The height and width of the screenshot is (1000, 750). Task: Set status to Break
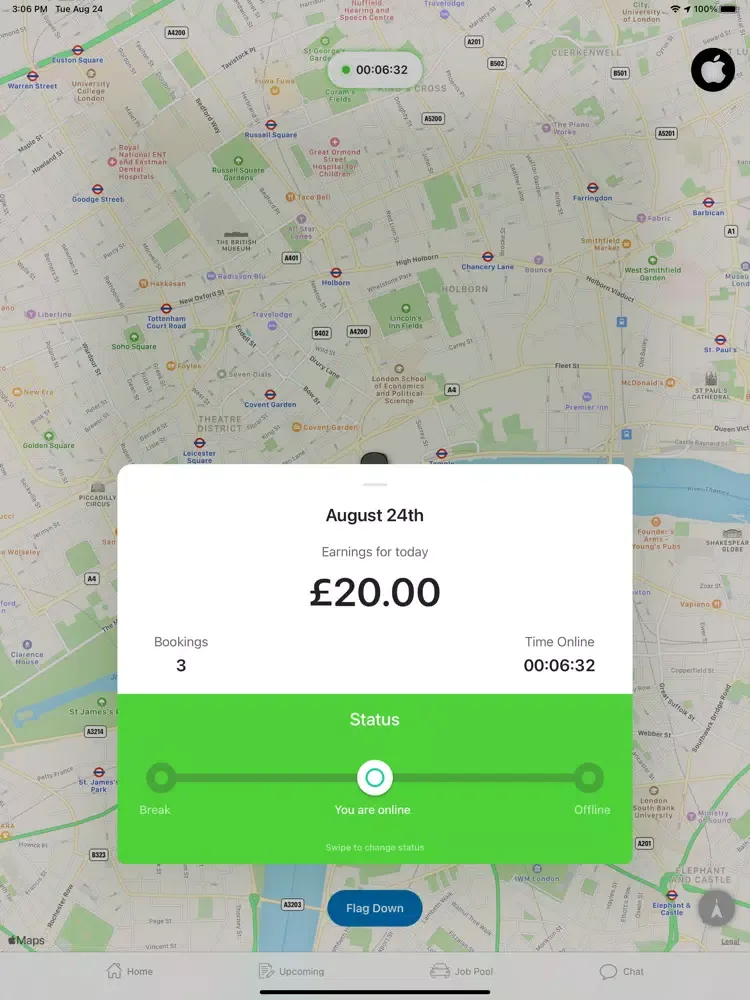click(x=161, y=777)
